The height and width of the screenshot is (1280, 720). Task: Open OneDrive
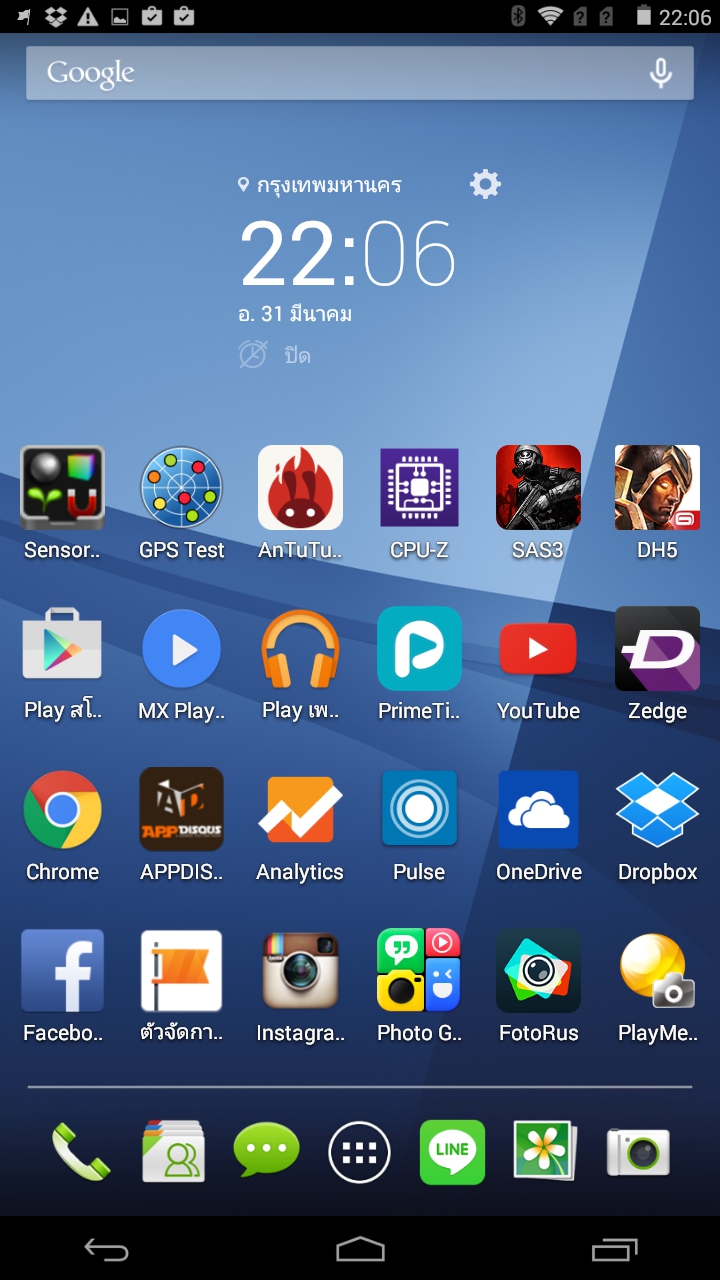538,810
